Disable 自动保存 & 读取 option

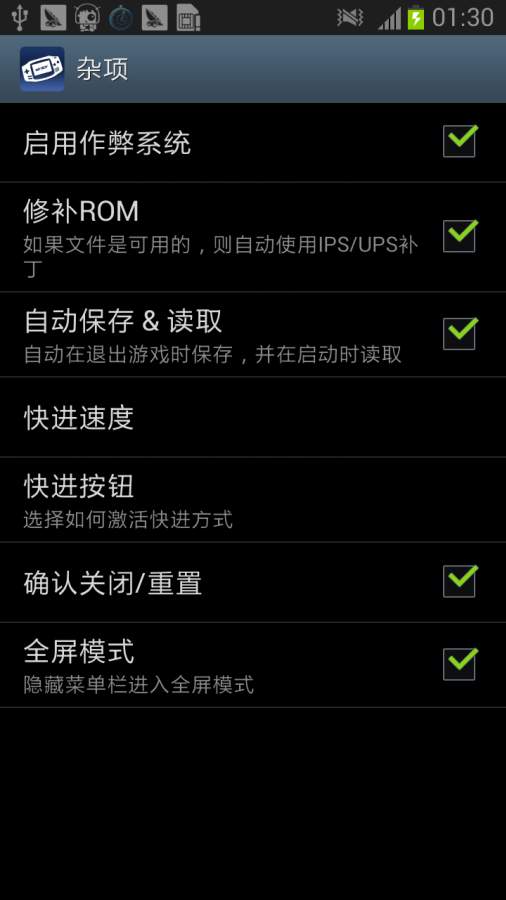coord(460,333)
